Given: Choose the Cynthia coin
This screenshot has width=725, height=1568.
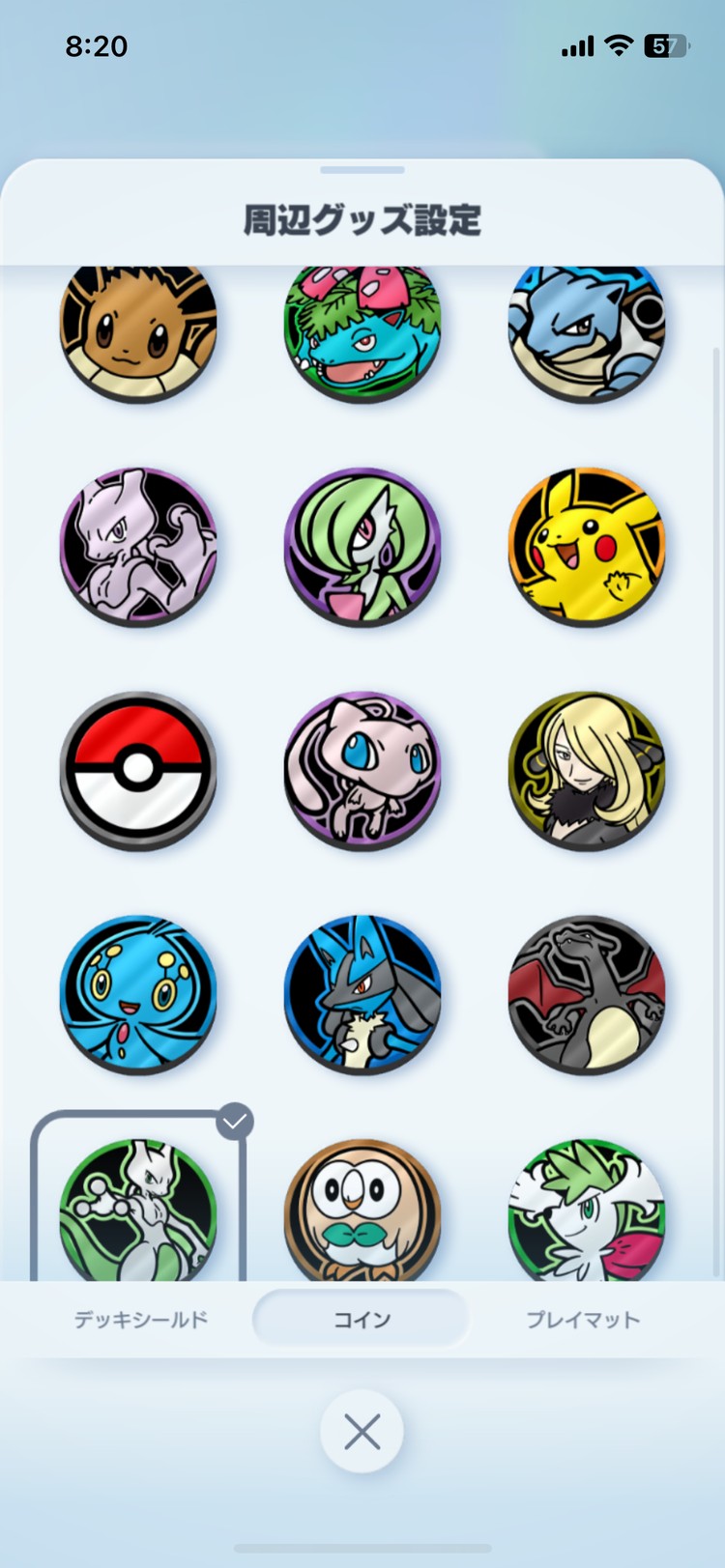Looking at the screenshot, I should click(586, 770).
